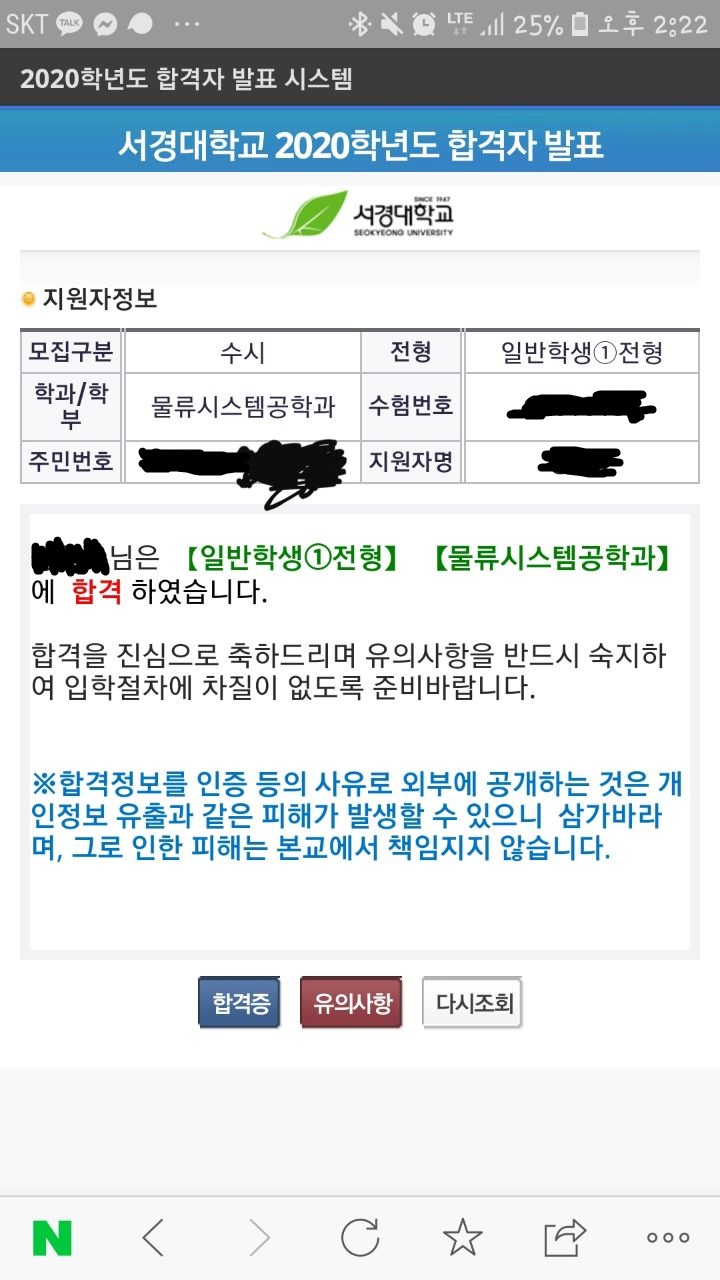Bookmark this page with the star
This screenshot has height=1280, width=720.
coord(462,1238)
